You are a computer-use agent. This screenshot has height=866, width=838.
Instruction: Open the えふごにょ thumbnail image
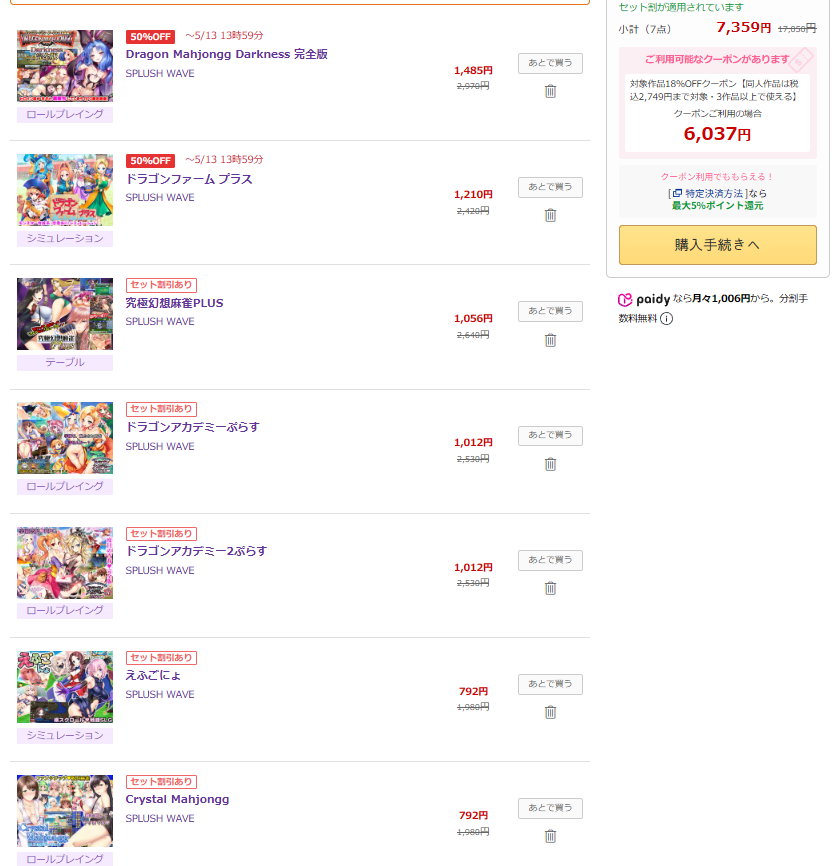pyautogui.click(x=65, y=687)
